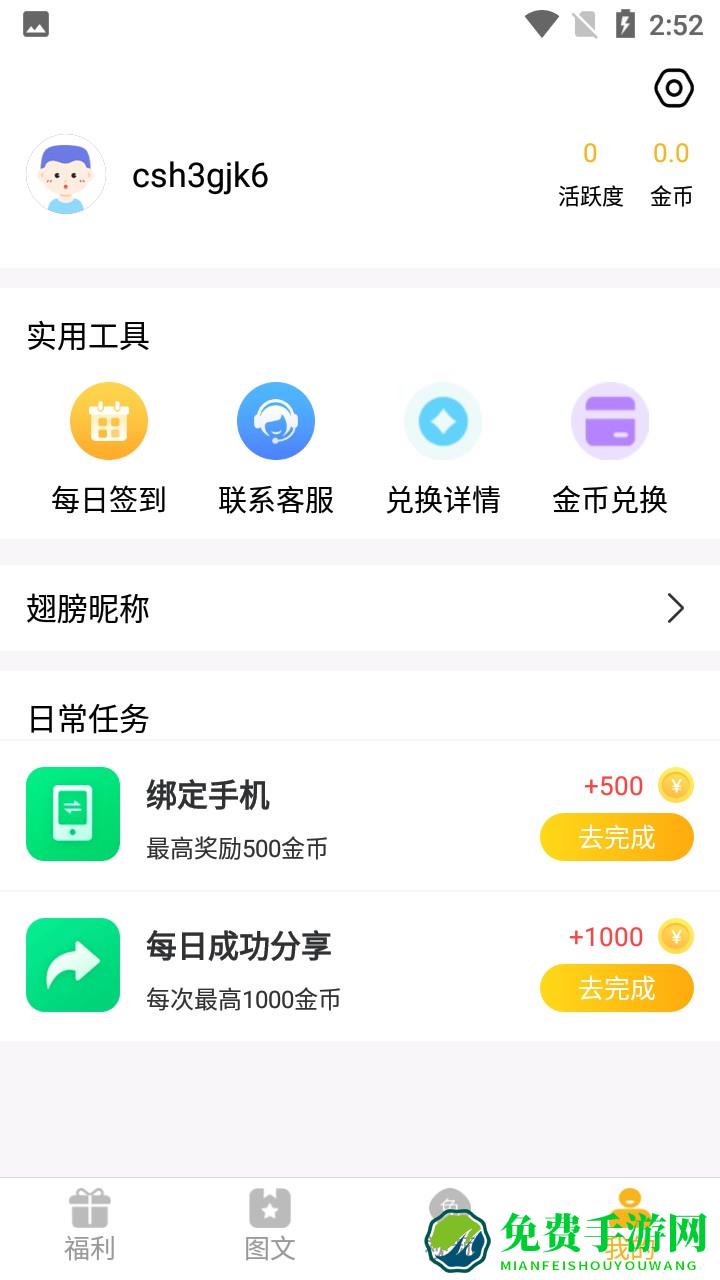Tap the user avatar picture
The width and height of the screenshot is (720, 1280).
[66, 174]
